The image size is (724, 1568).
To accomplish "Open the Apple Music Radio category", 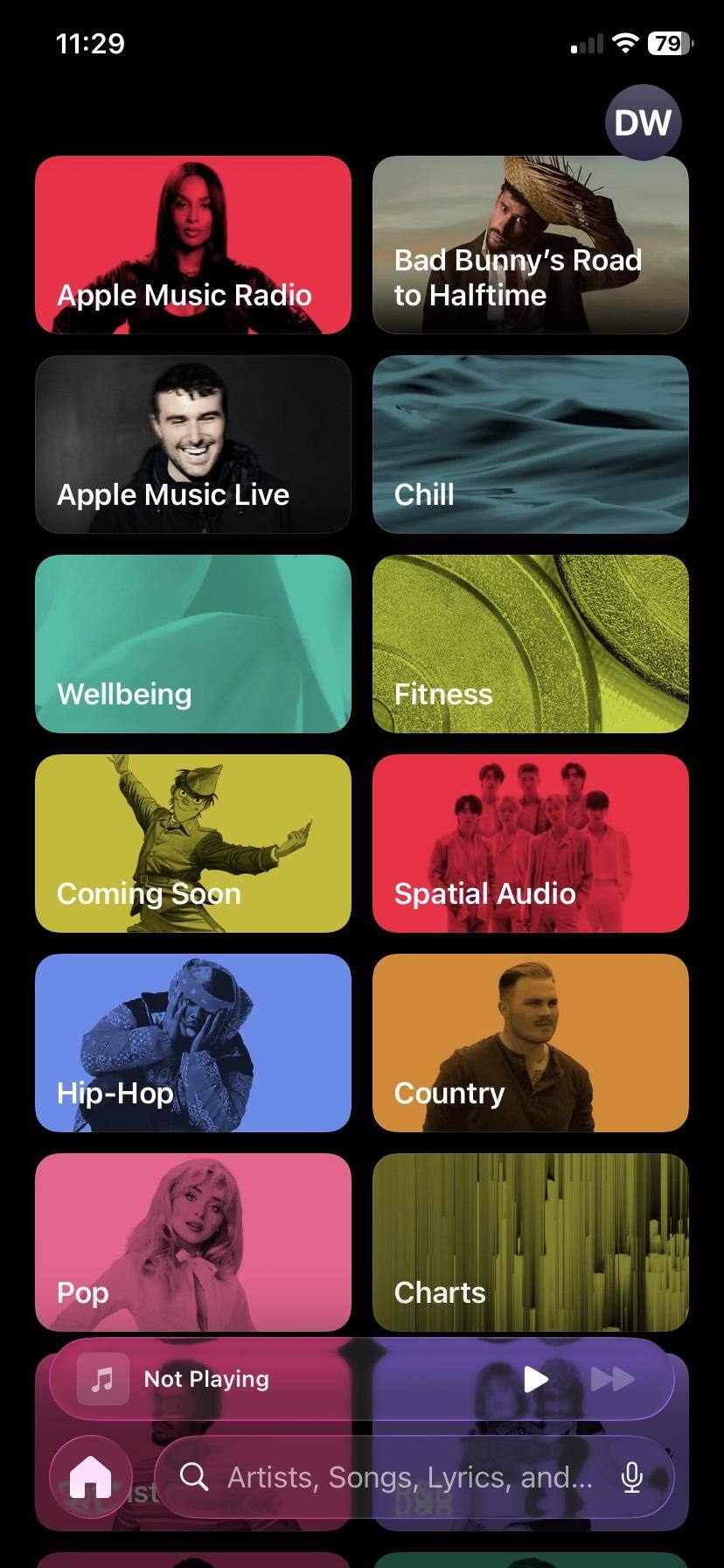I will coord(193,245).
